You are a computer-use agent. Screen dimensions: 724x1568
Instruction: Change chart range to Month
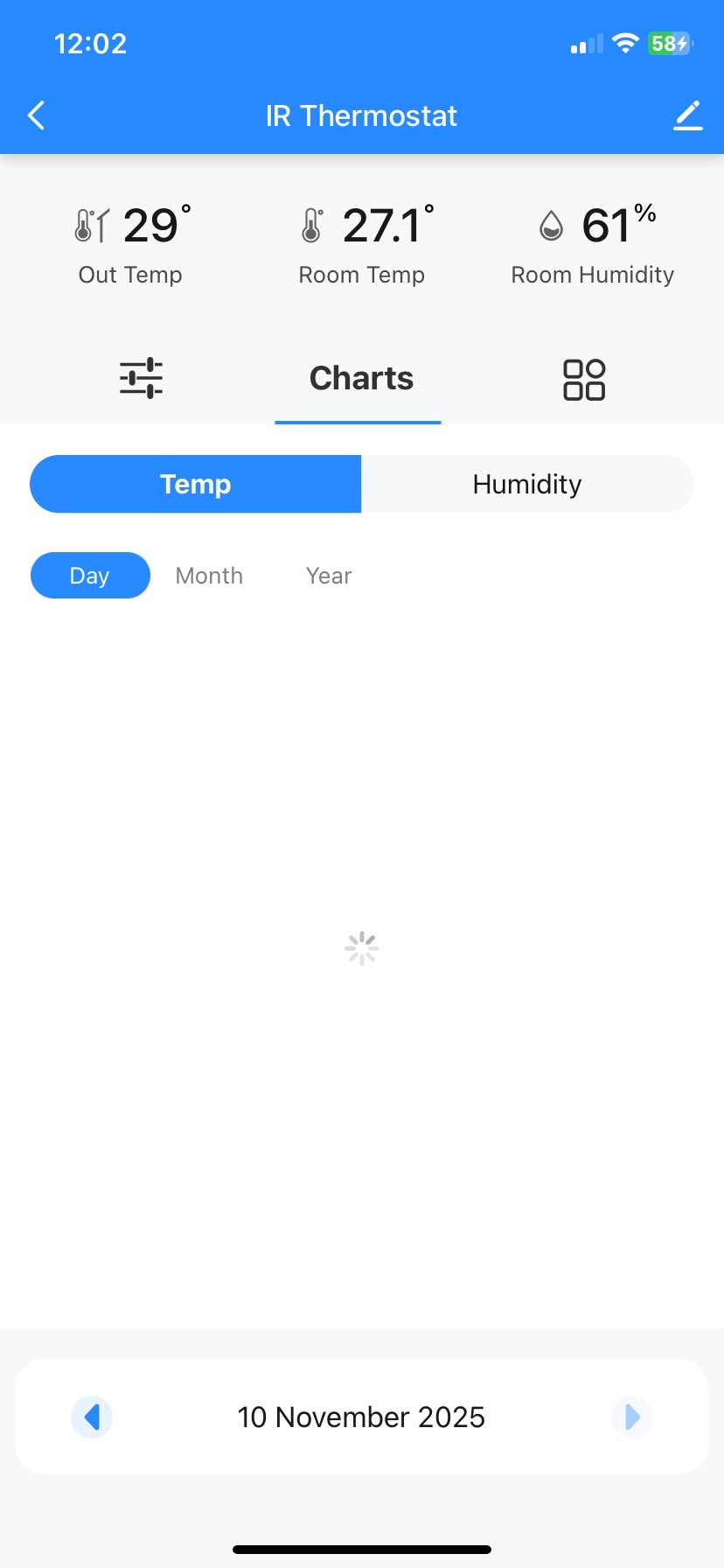coord(209,576)
